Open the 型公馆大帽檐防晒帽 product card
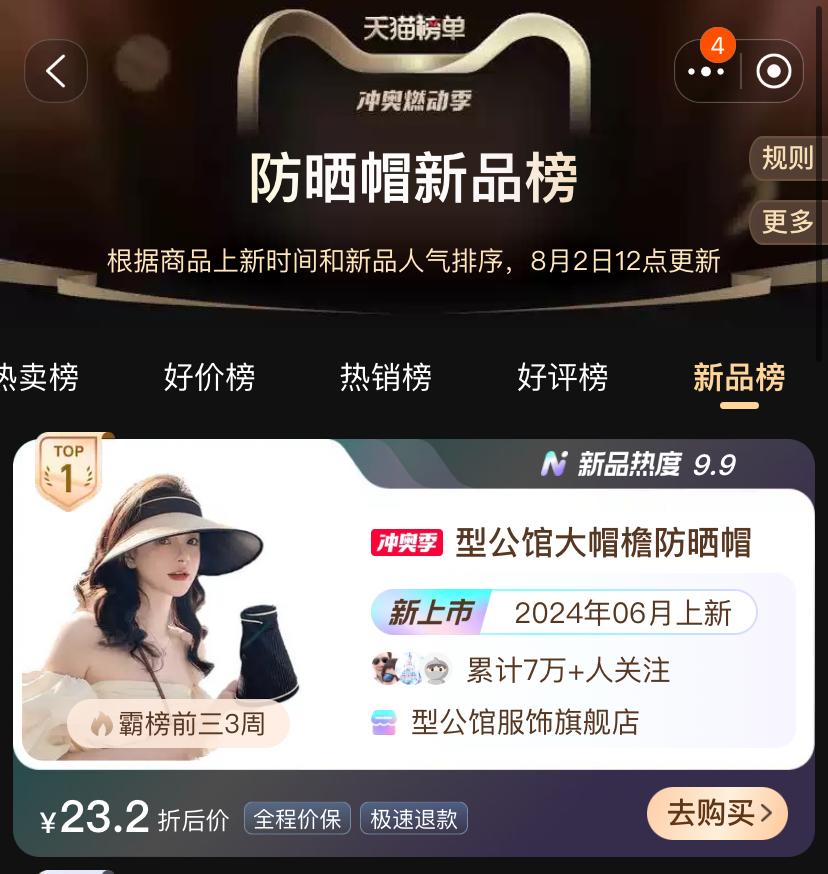The image size is (828, 874). (603, 543)
